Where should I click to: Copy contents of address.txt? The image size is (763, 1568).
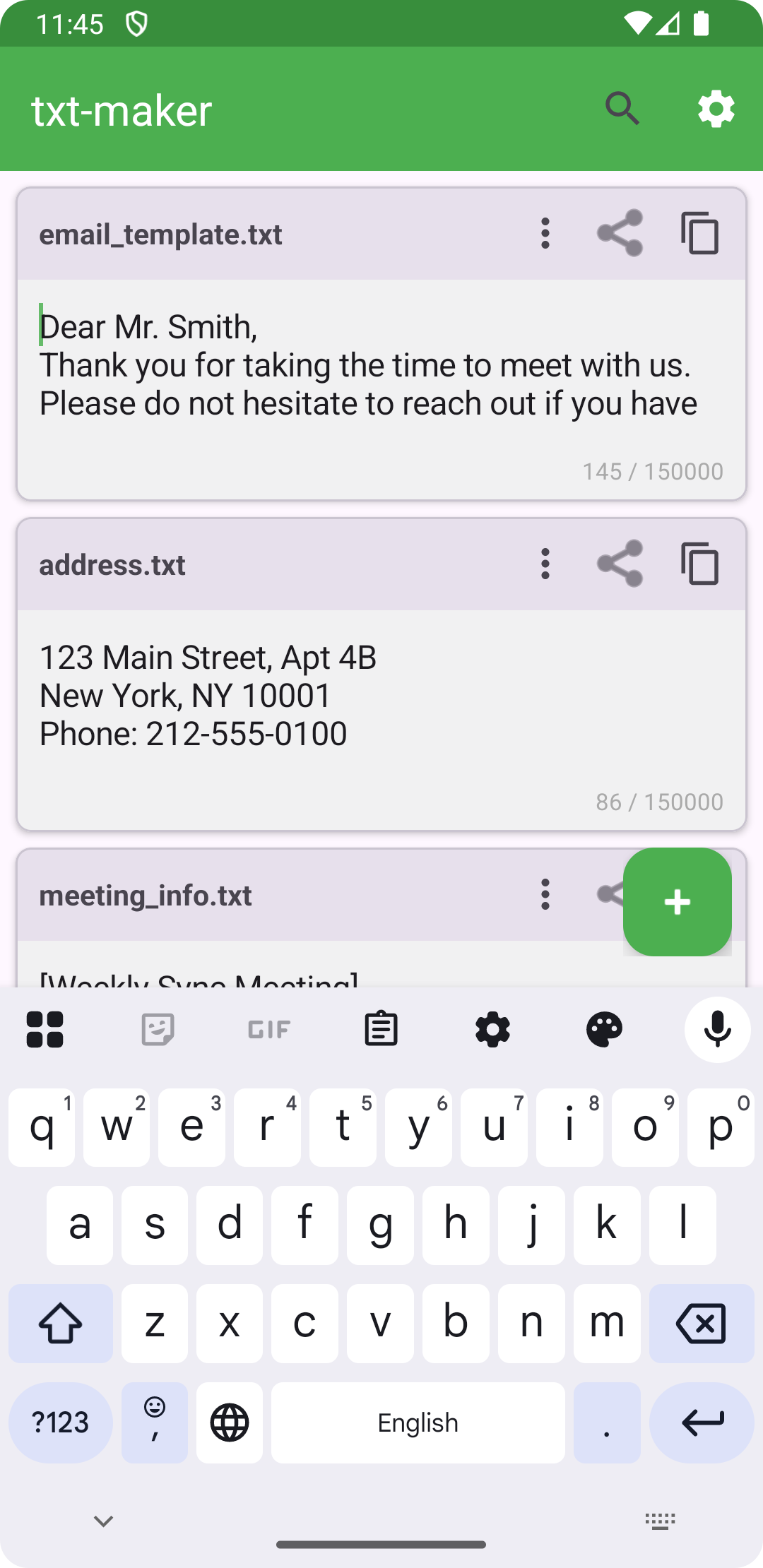click(x=700, y=564)
